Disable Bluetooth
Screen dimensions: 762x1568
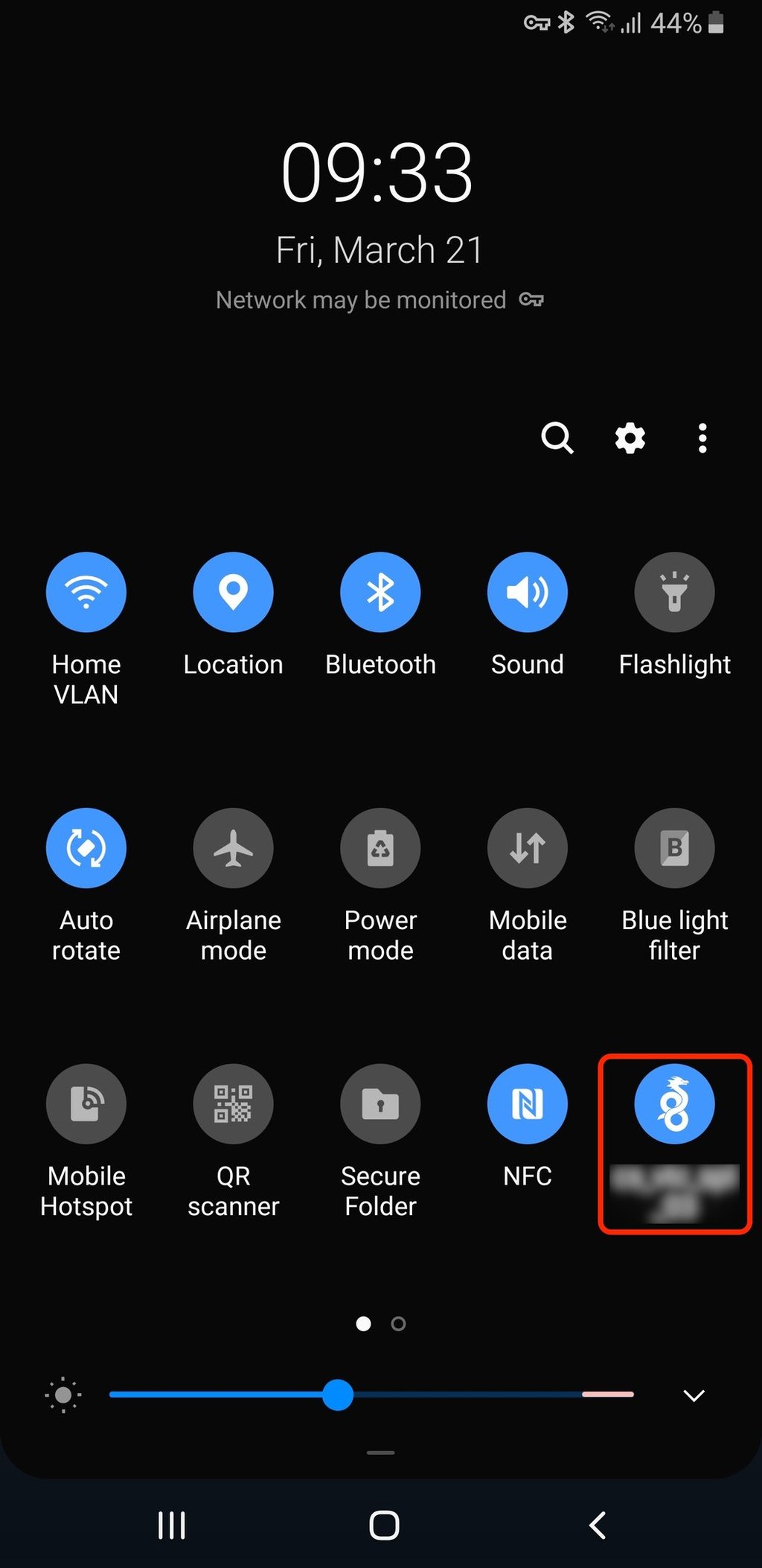[x=380, y=592]
